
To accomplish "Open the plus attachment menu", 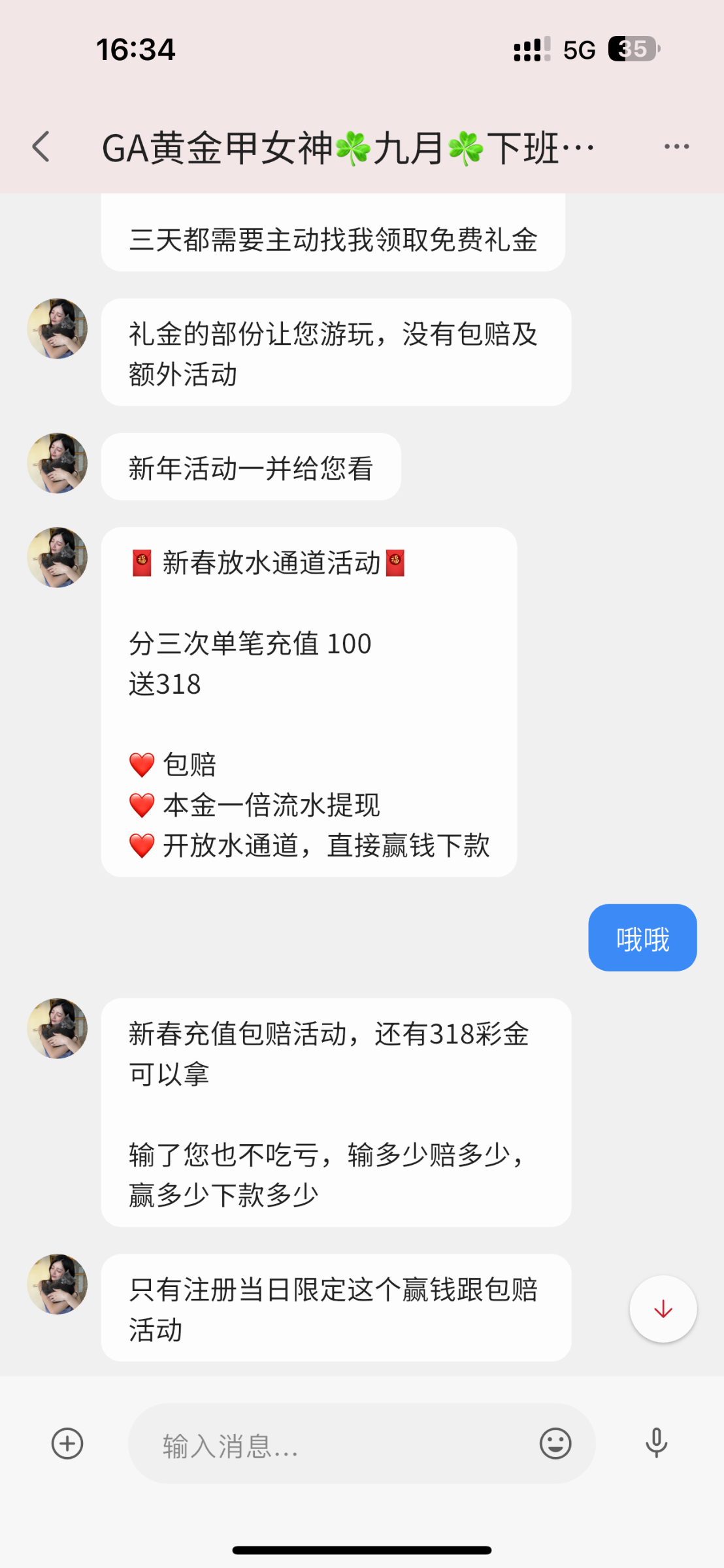I will pyautogui.click(x=67, y=1443).
